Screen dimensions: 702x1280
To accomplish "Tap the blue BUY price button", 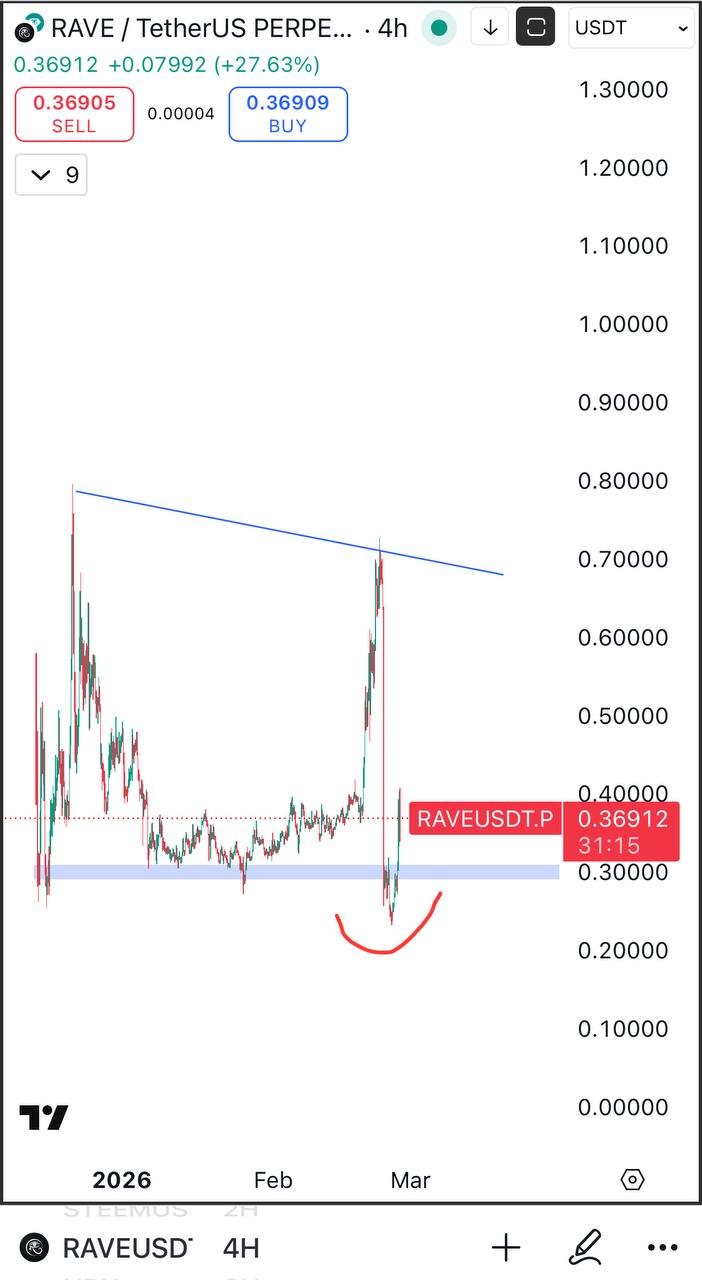I will (288, 114).
